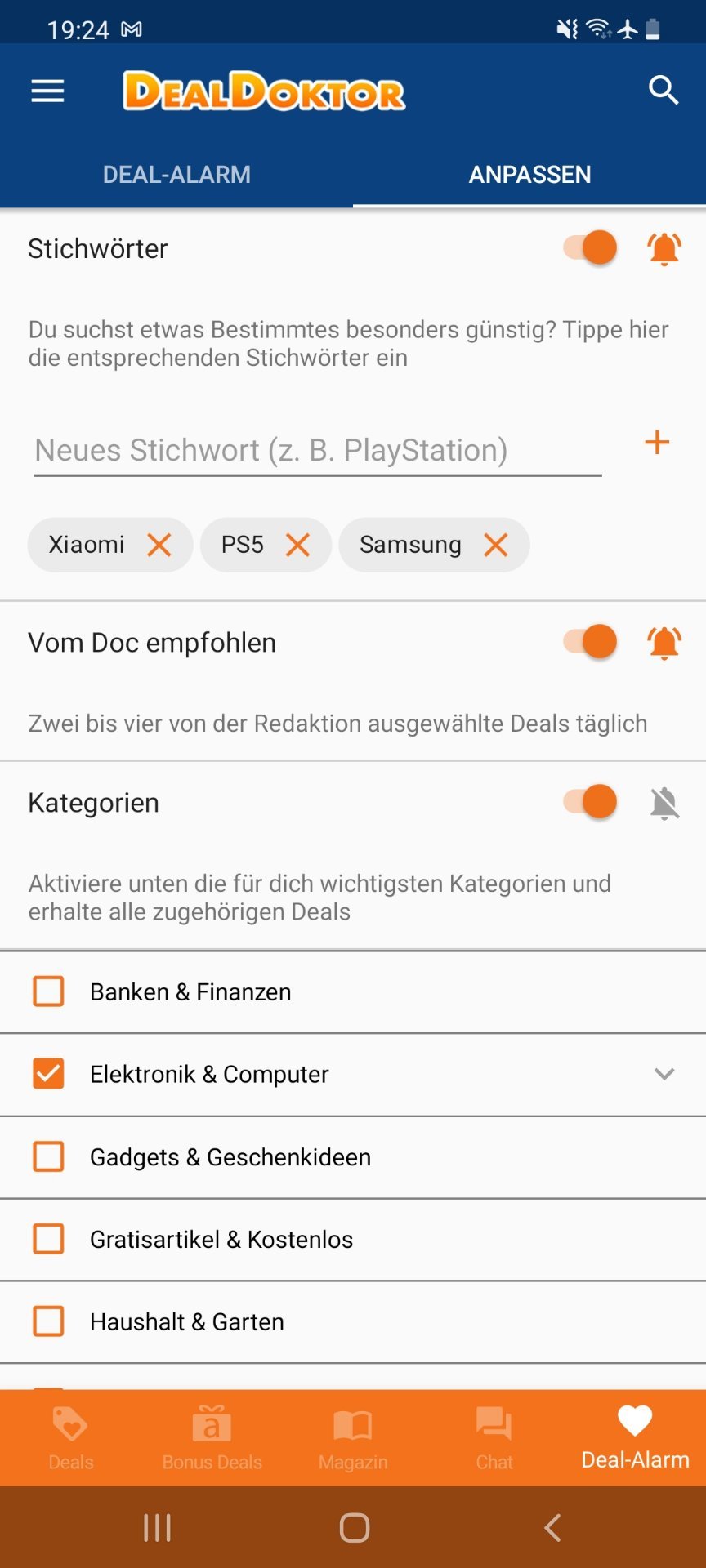The width and height of the screenshot is (706, 1568).
Task: Enable the muted bell for Kategorien
Action: pyautogui.click(x=664, y=803)
